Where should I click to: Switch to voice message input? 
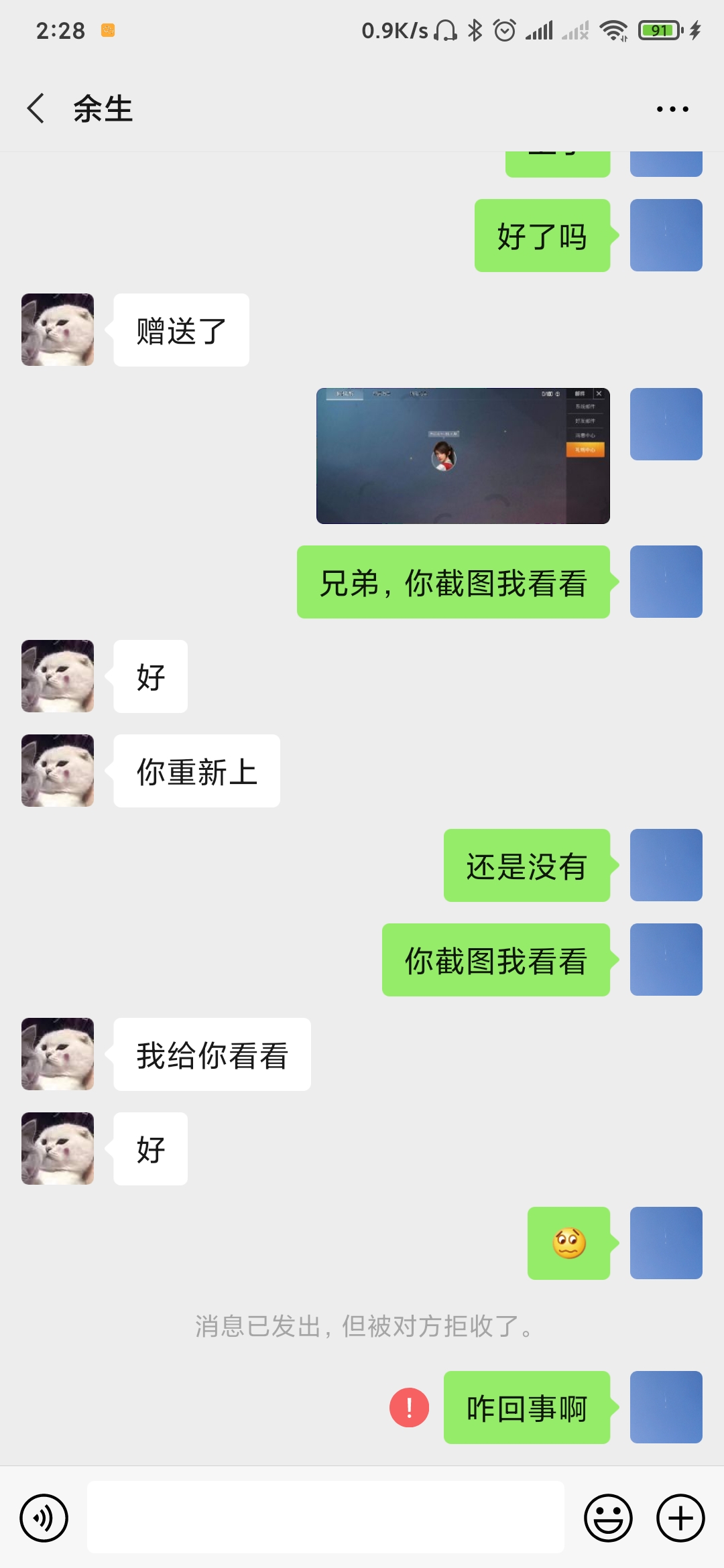[x=44, y=1518]
